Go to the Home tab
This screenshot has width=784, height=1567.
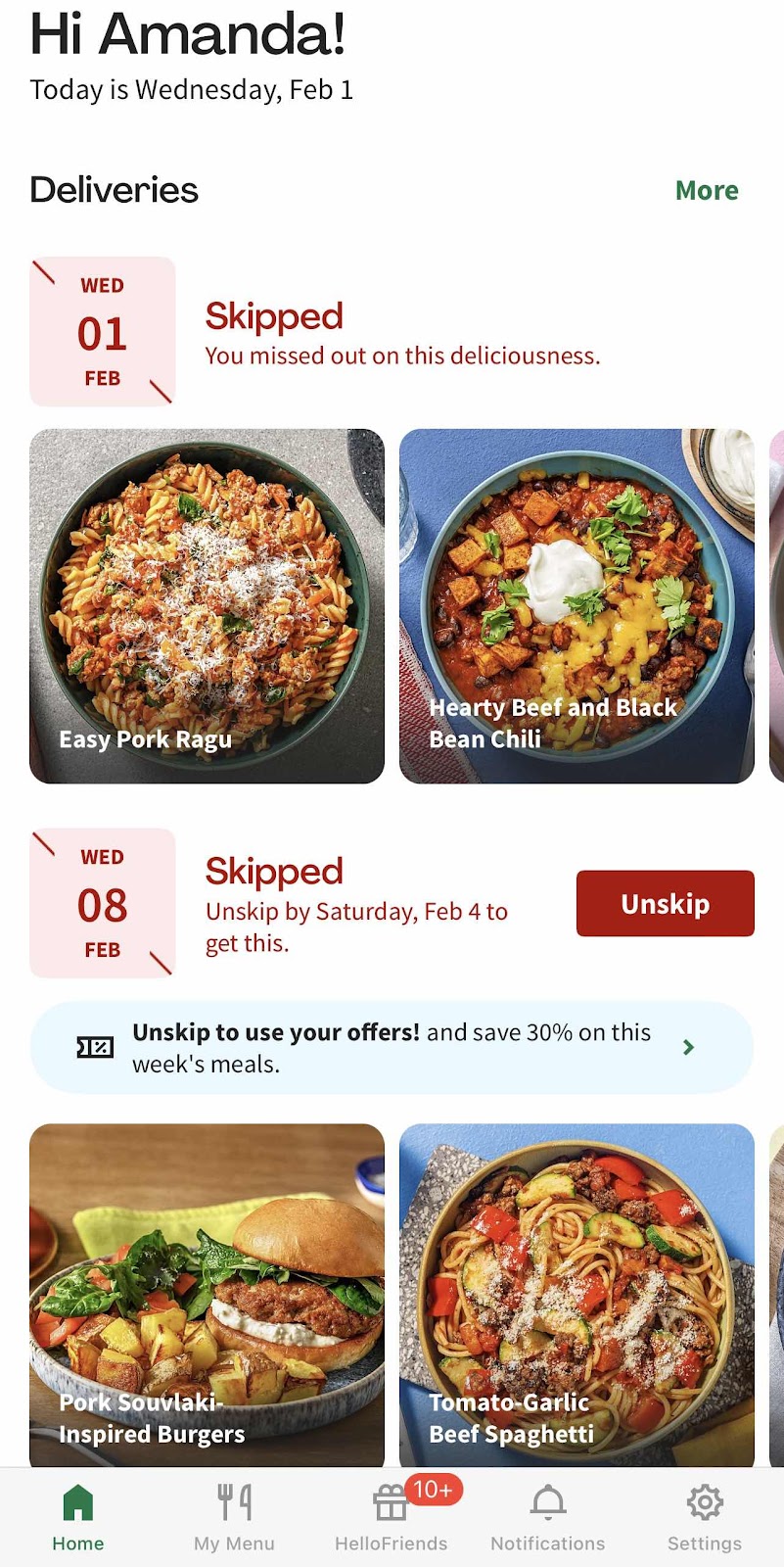[x=78, y=1516]
